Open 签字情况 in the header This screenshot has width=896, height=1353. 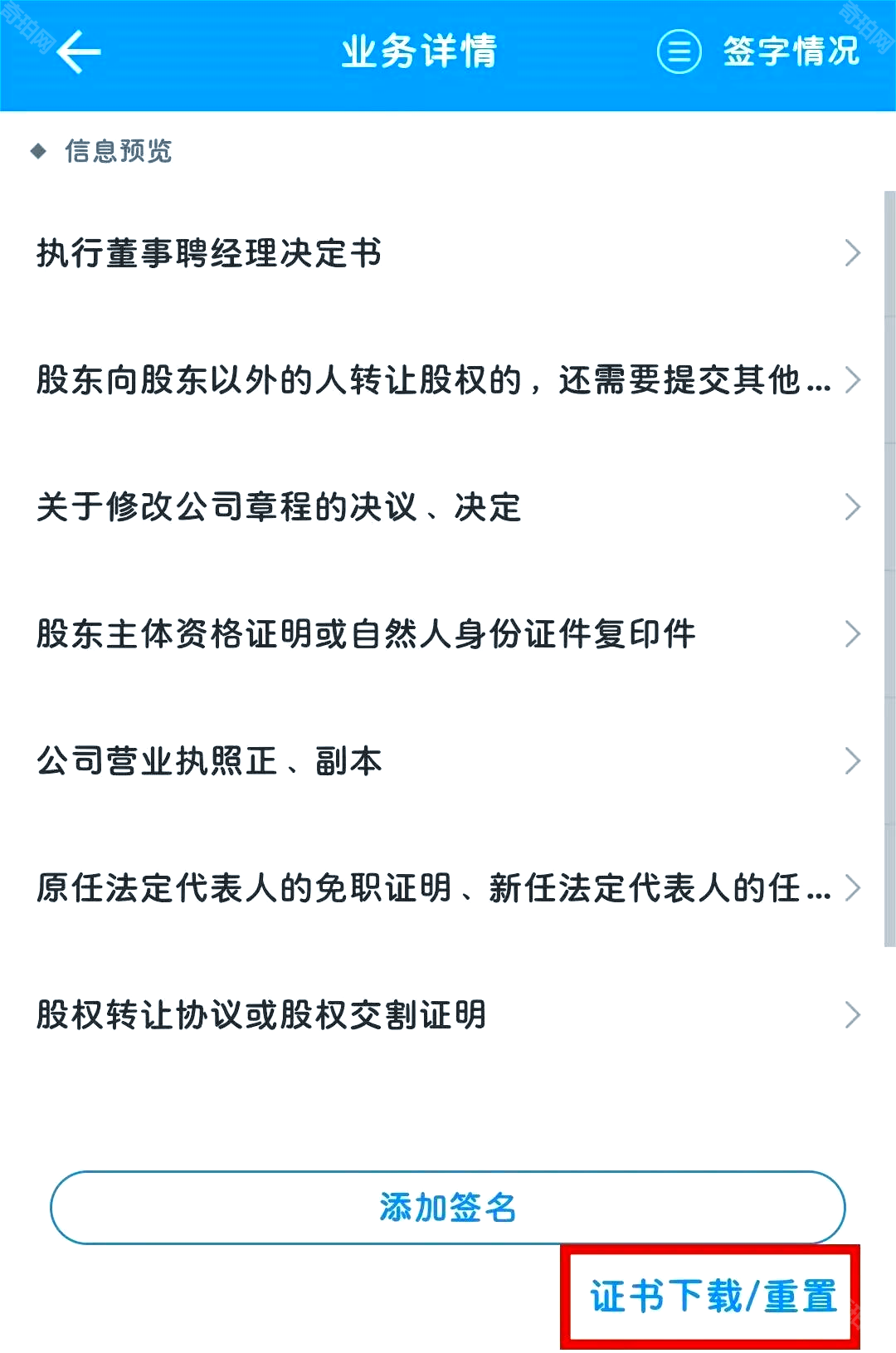pos(759,52)
